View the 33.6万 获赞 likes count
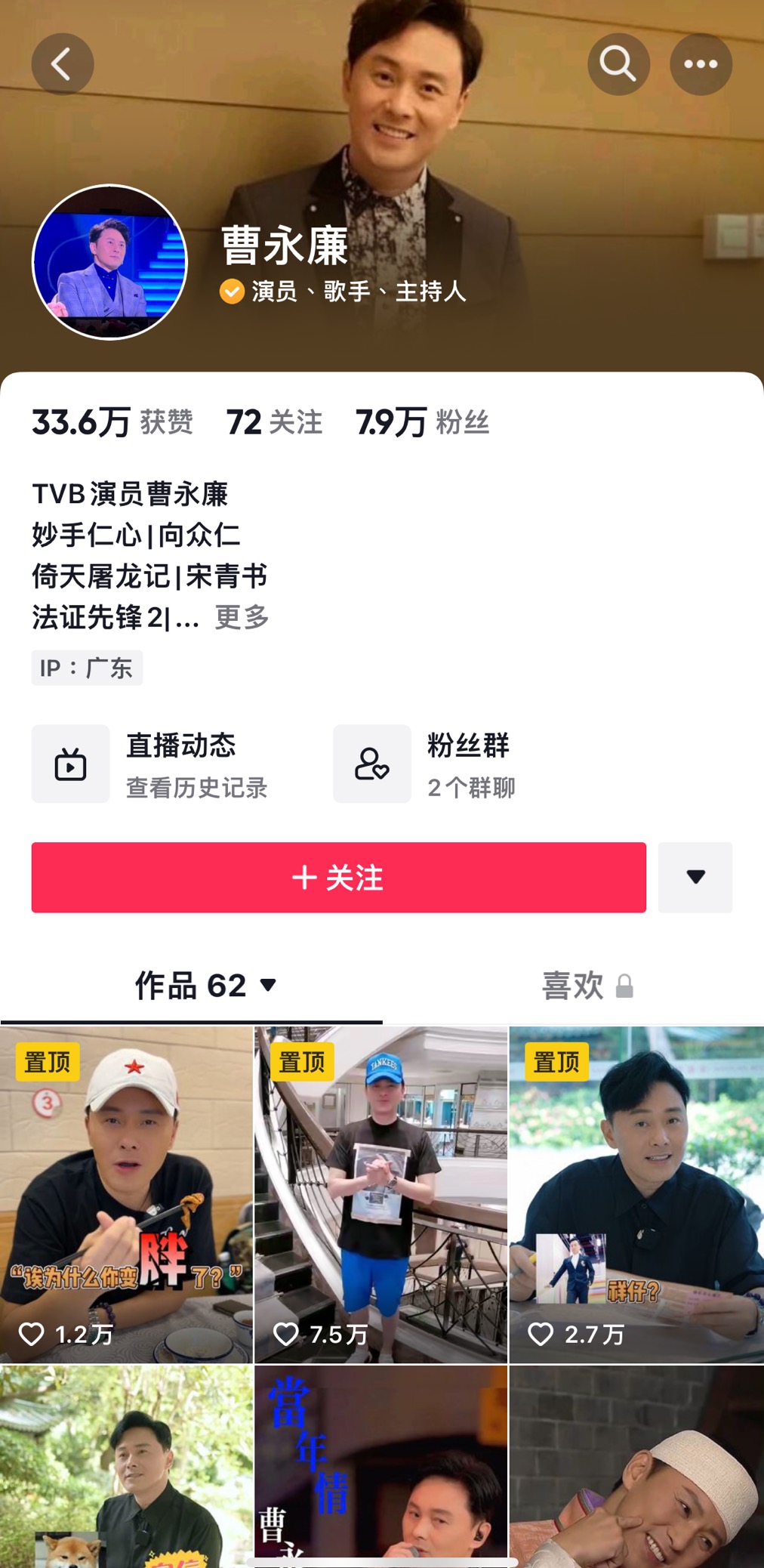Screen dimensions: 764x1568 tap(112, 421)
